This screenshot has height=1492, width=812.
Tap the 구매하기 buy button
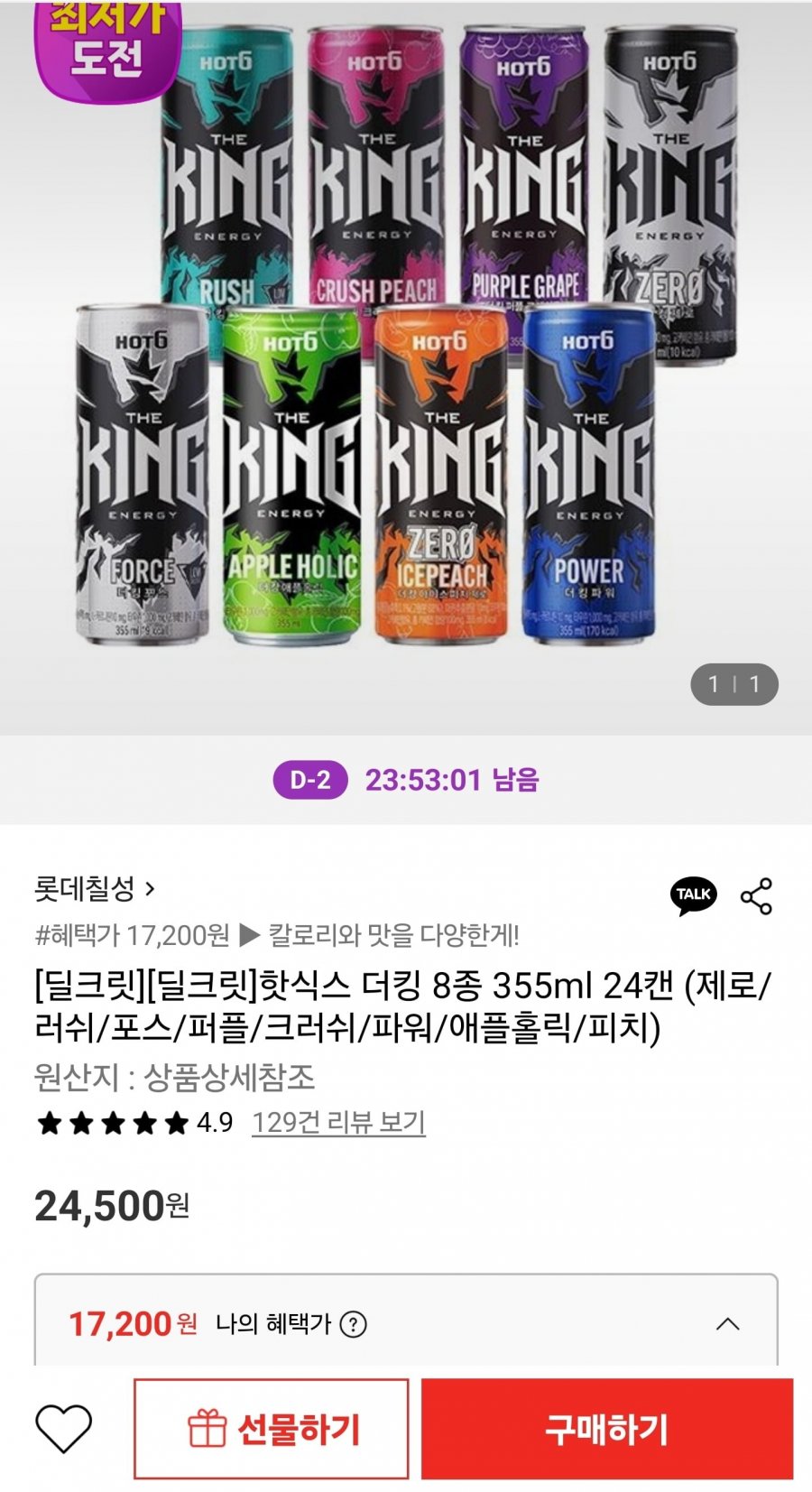point(607,1429)
